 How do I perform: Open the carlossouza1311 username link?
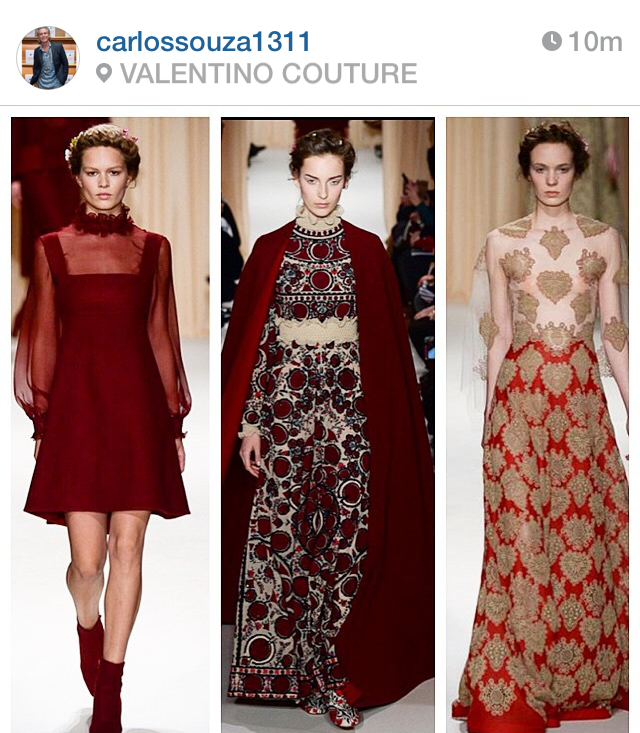tap(203, 41)
